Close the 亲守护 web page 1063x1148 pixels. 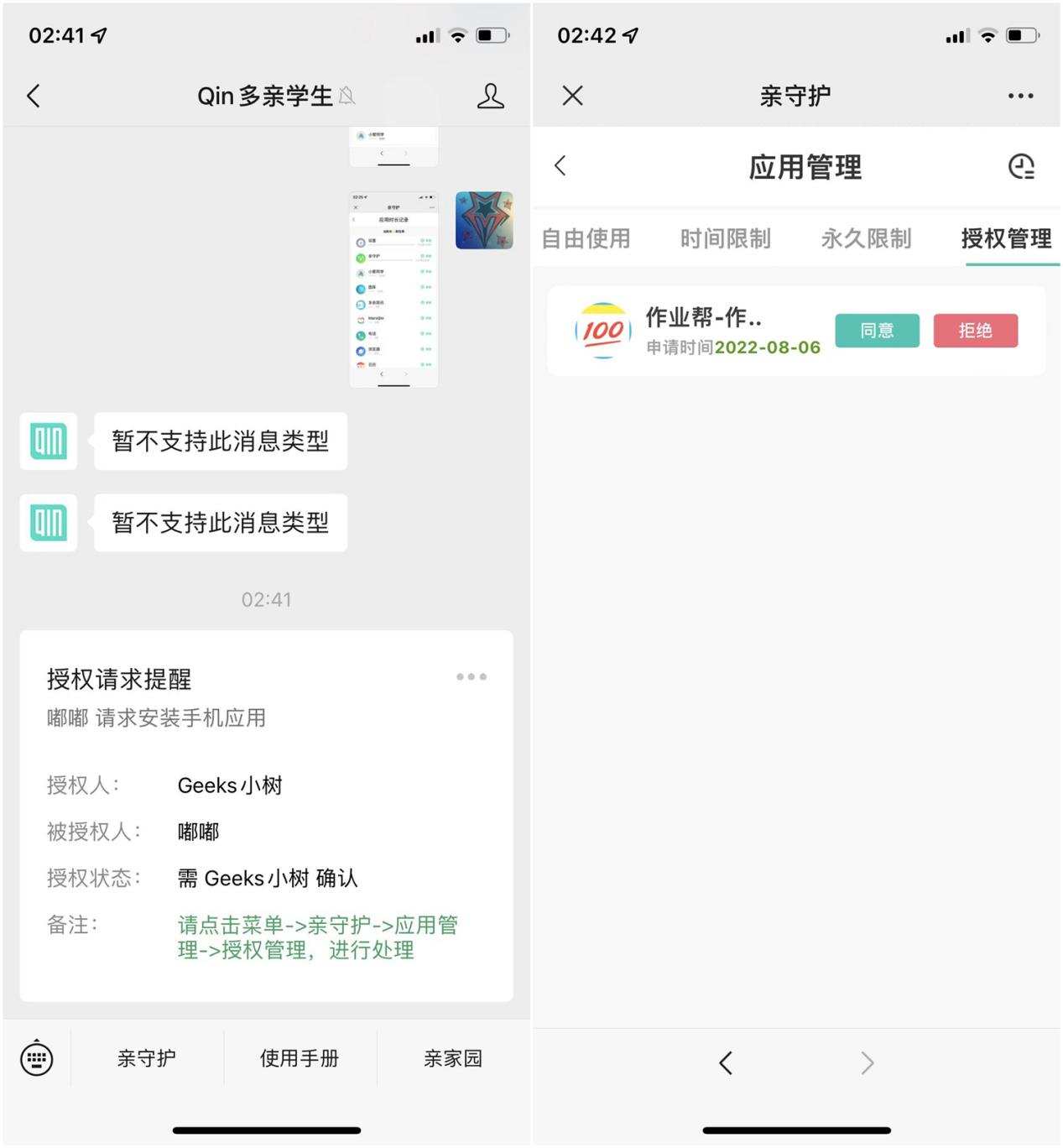tap(572, 96)
